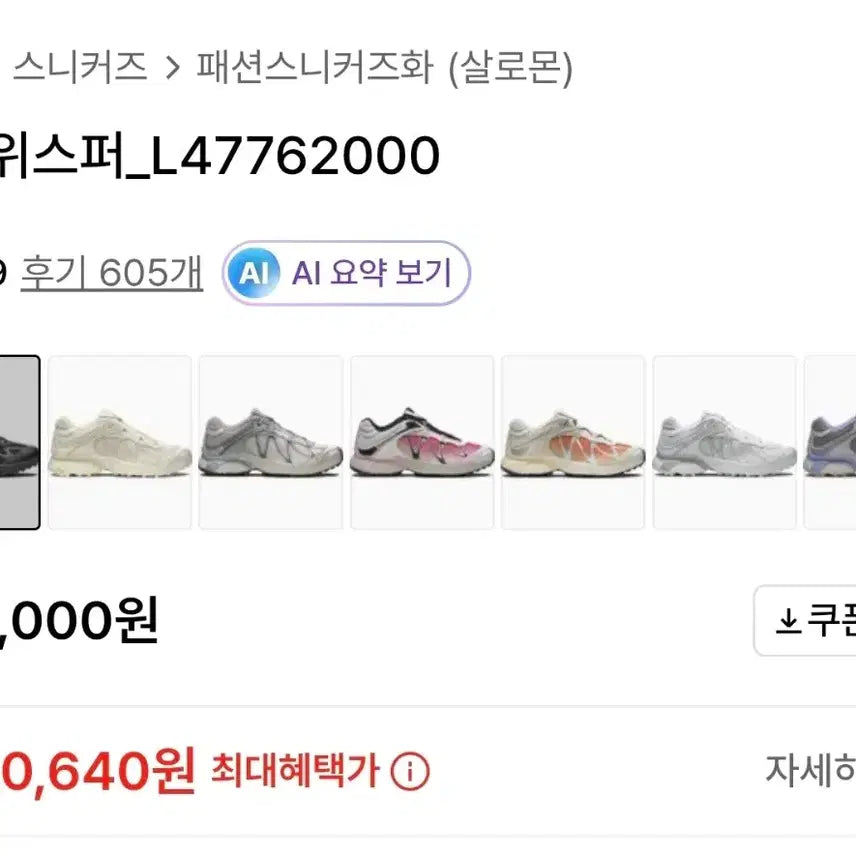Go to 패션스니커즈화 (살로몬) category

(x=383, y=68)
